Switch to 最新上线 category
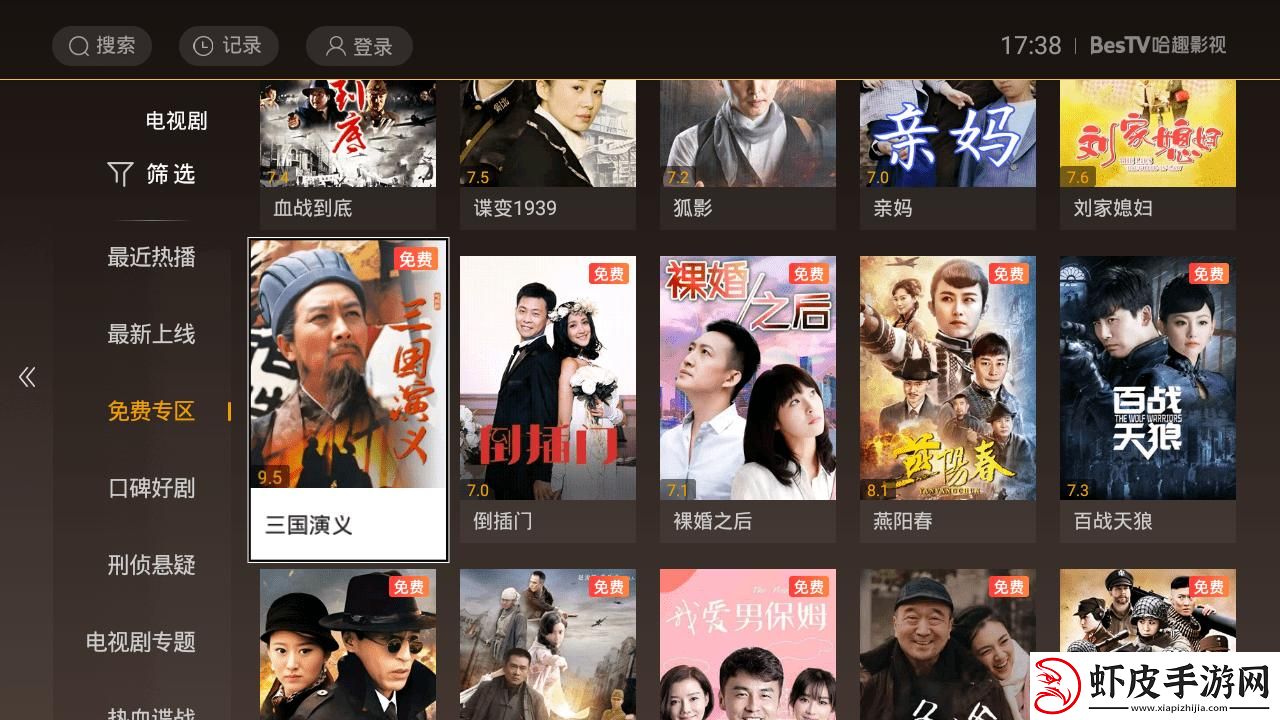1280x720 pixels. click(x=151, y=334)
